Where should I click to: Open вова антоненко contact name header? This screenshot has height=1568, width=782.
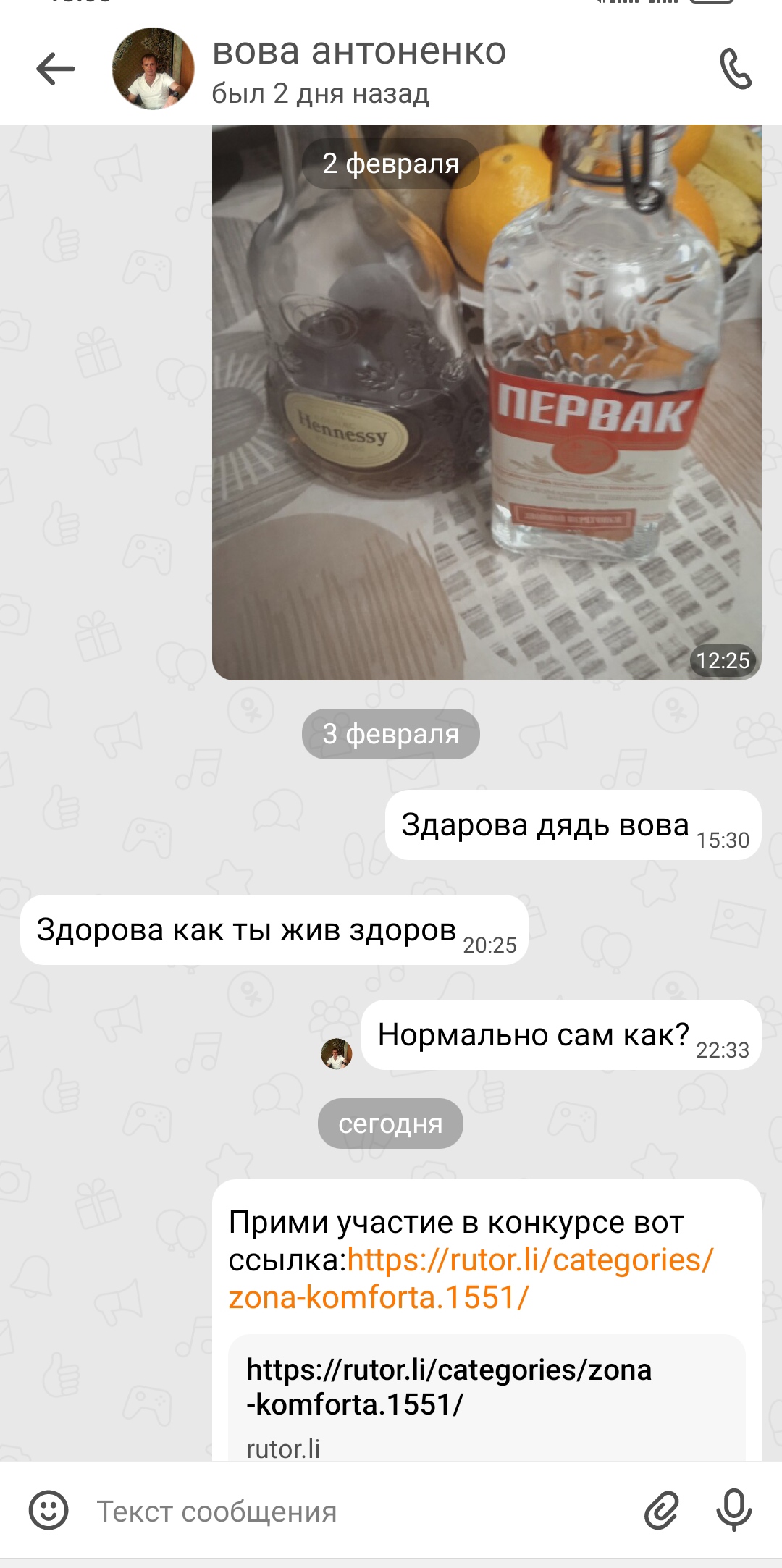[359, 52]
